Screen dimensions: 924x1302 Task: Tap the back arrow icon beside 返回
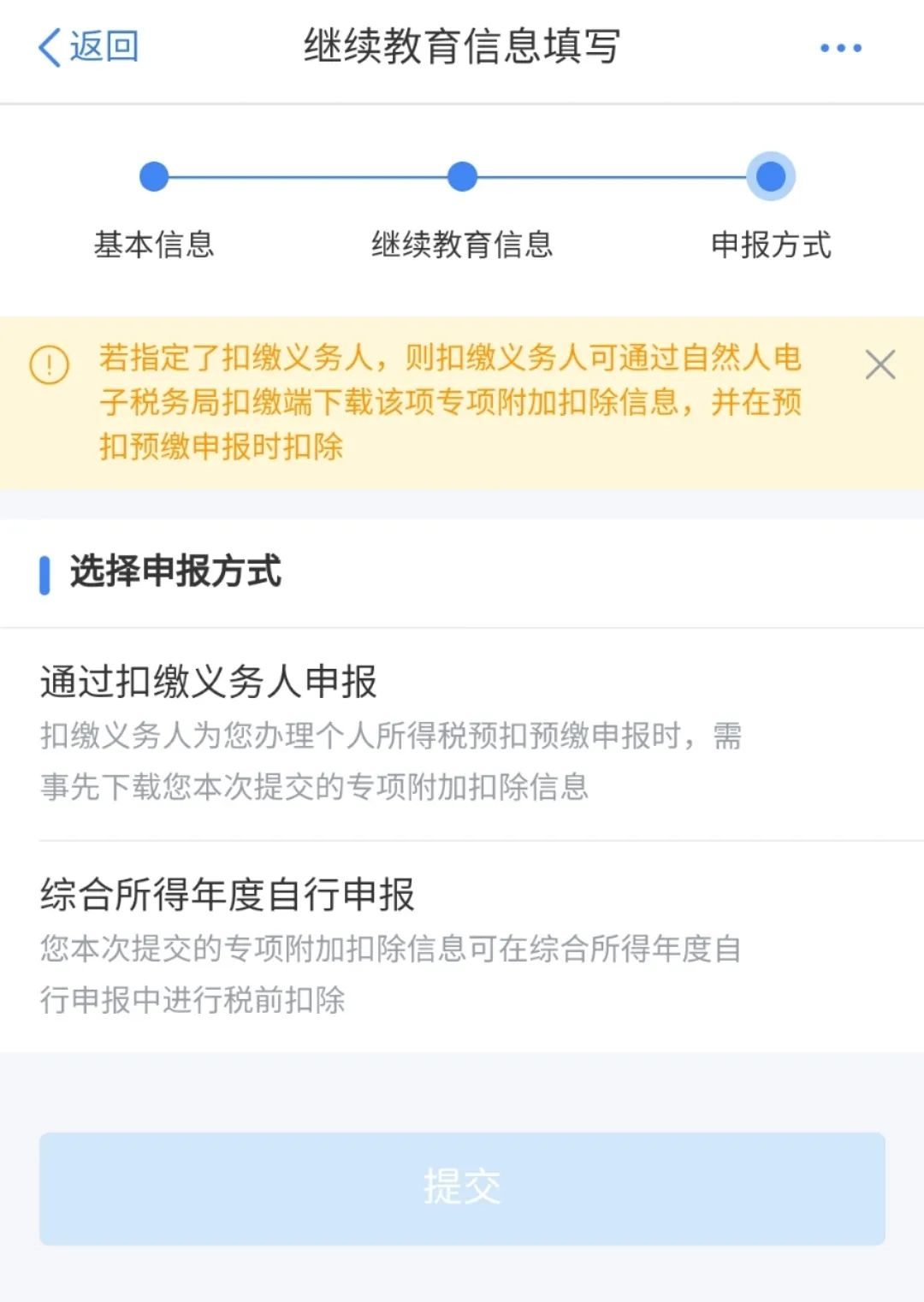pyautogui.click(x=49, y=47)
